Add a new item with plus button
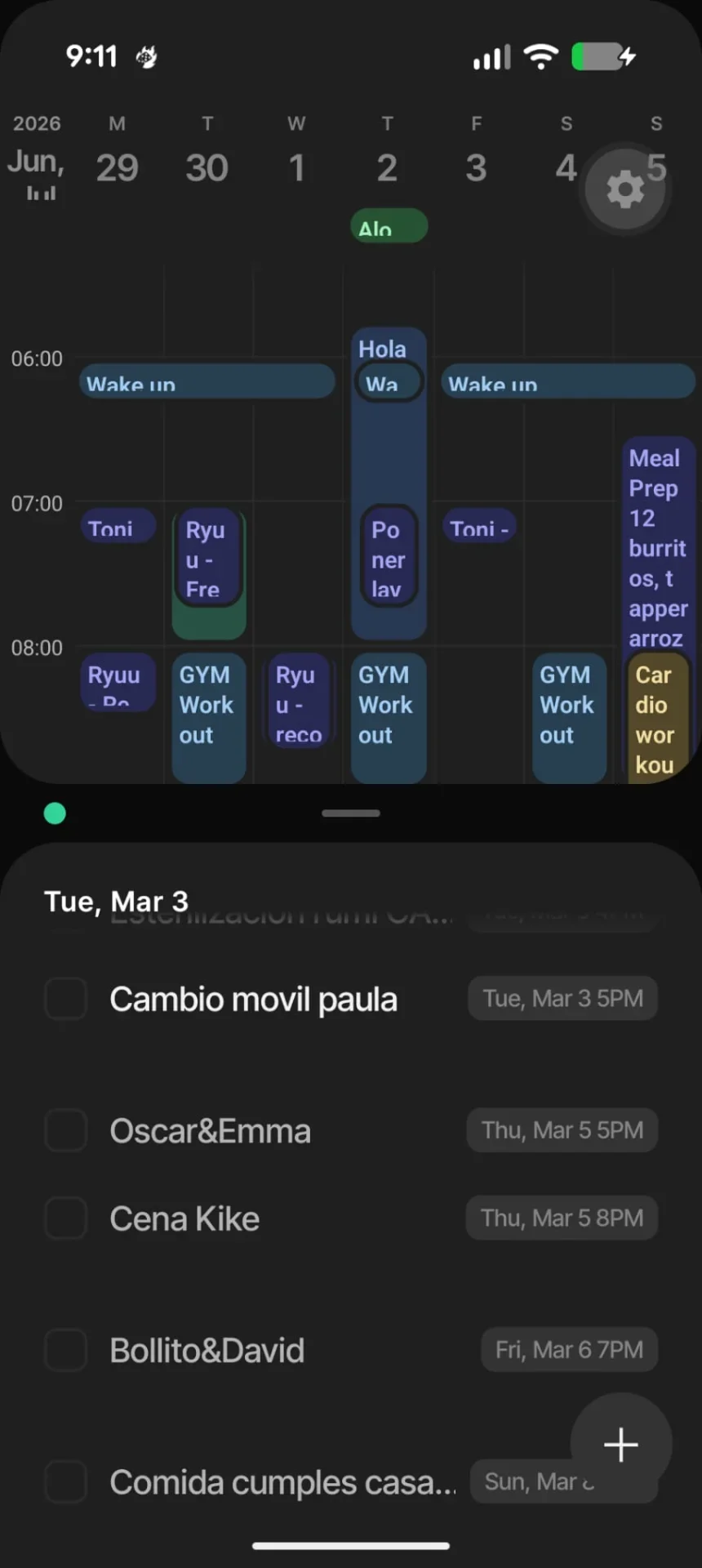Image resolution: width=702 pixels, height=1568 pixels. [621, 1444]
